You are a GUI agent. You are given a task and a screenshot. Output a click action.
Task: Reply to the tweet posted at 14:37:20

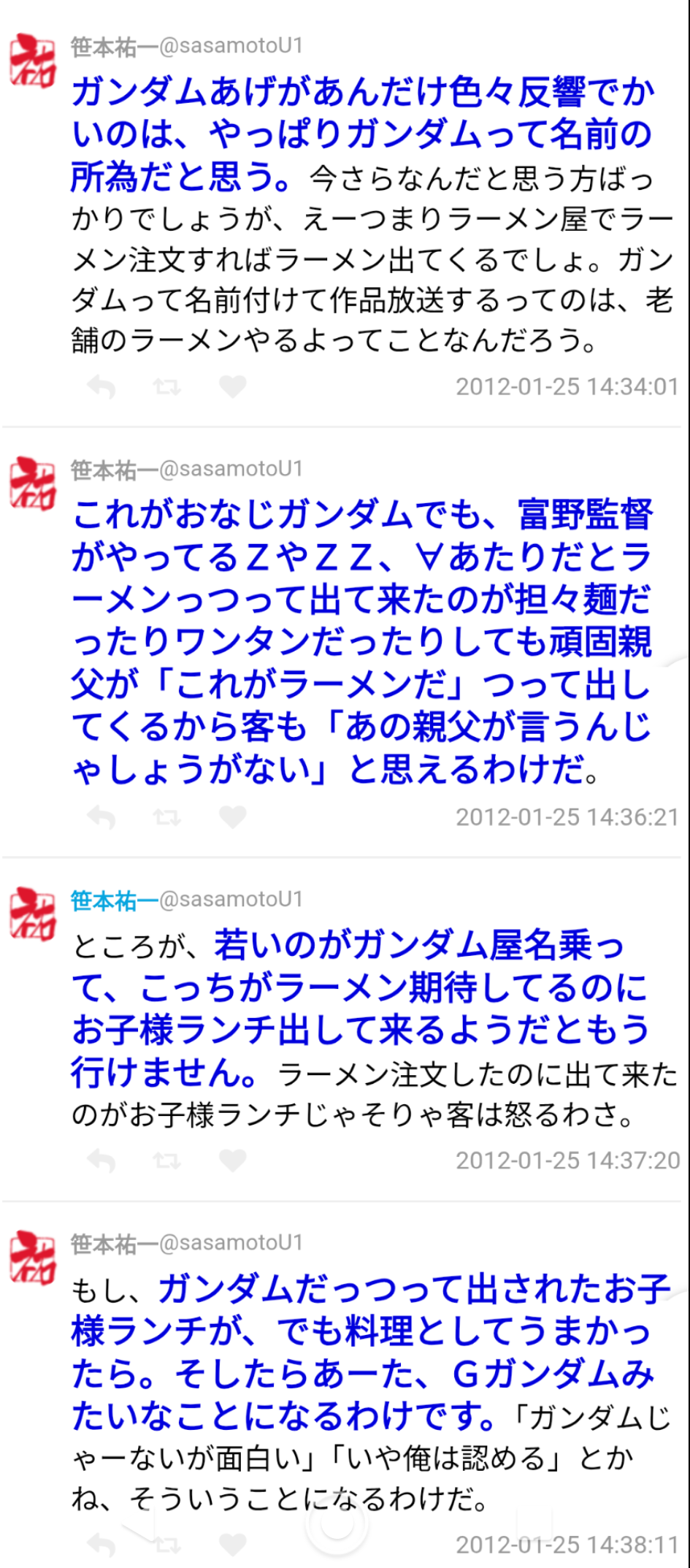click(x=101, y=1160)
